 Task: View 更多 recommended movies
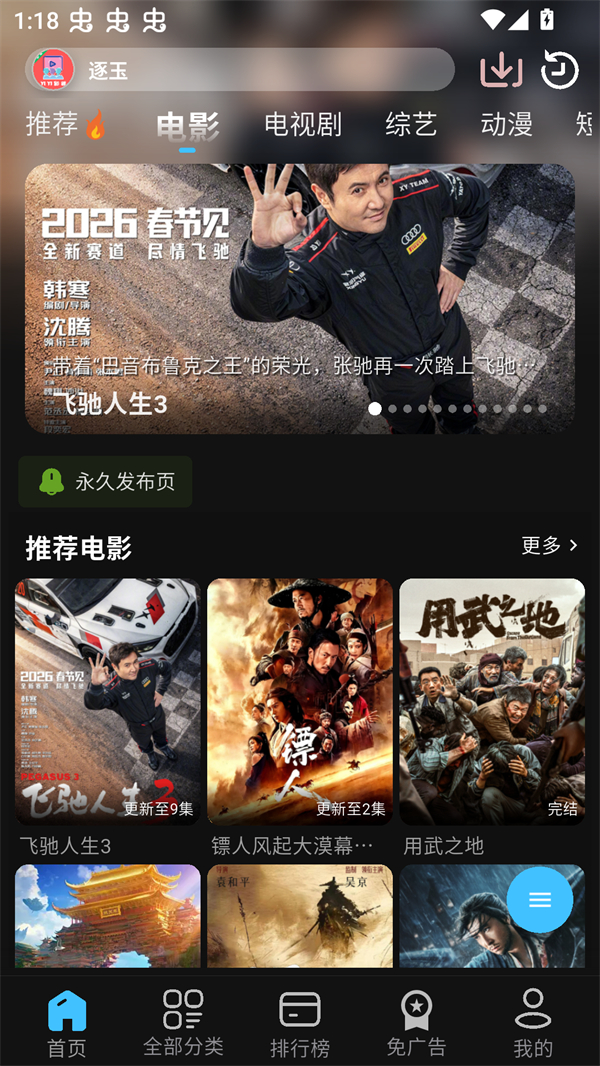(x=549, y=546)
